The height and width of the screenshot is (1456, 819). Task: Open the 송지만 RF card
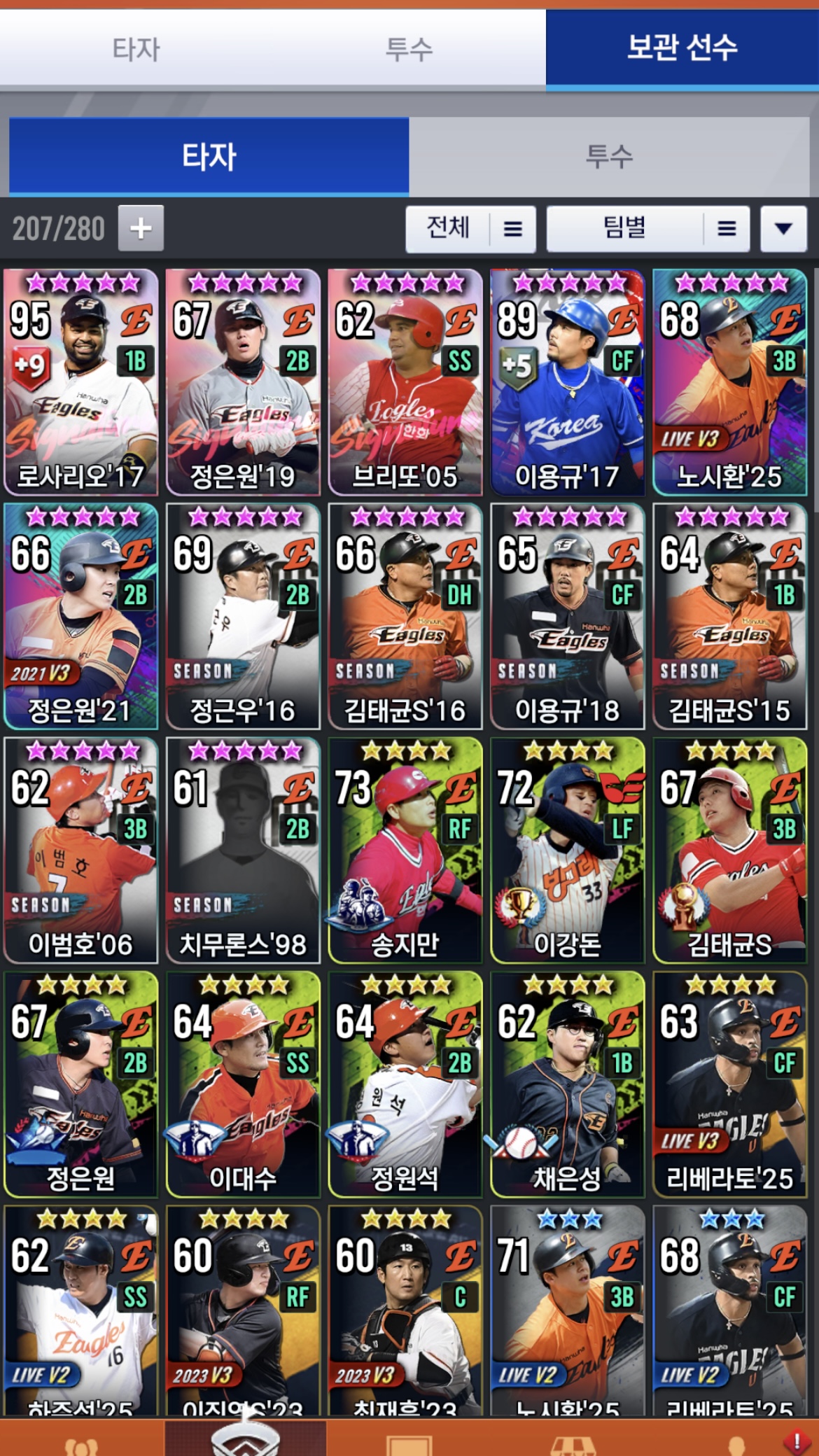[x=405, y=850]
